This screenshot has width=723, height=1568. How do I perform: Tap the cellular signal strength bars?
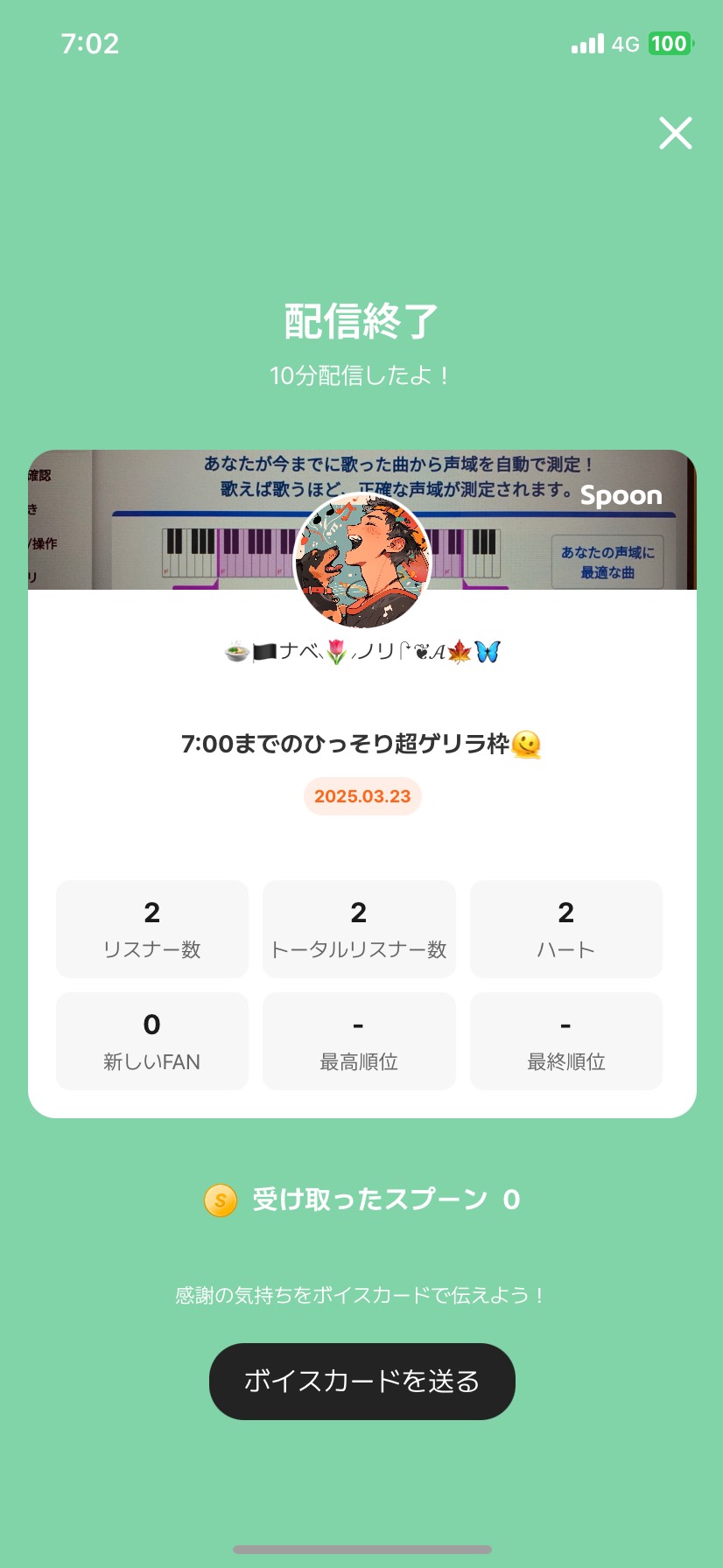coord(588,43)
